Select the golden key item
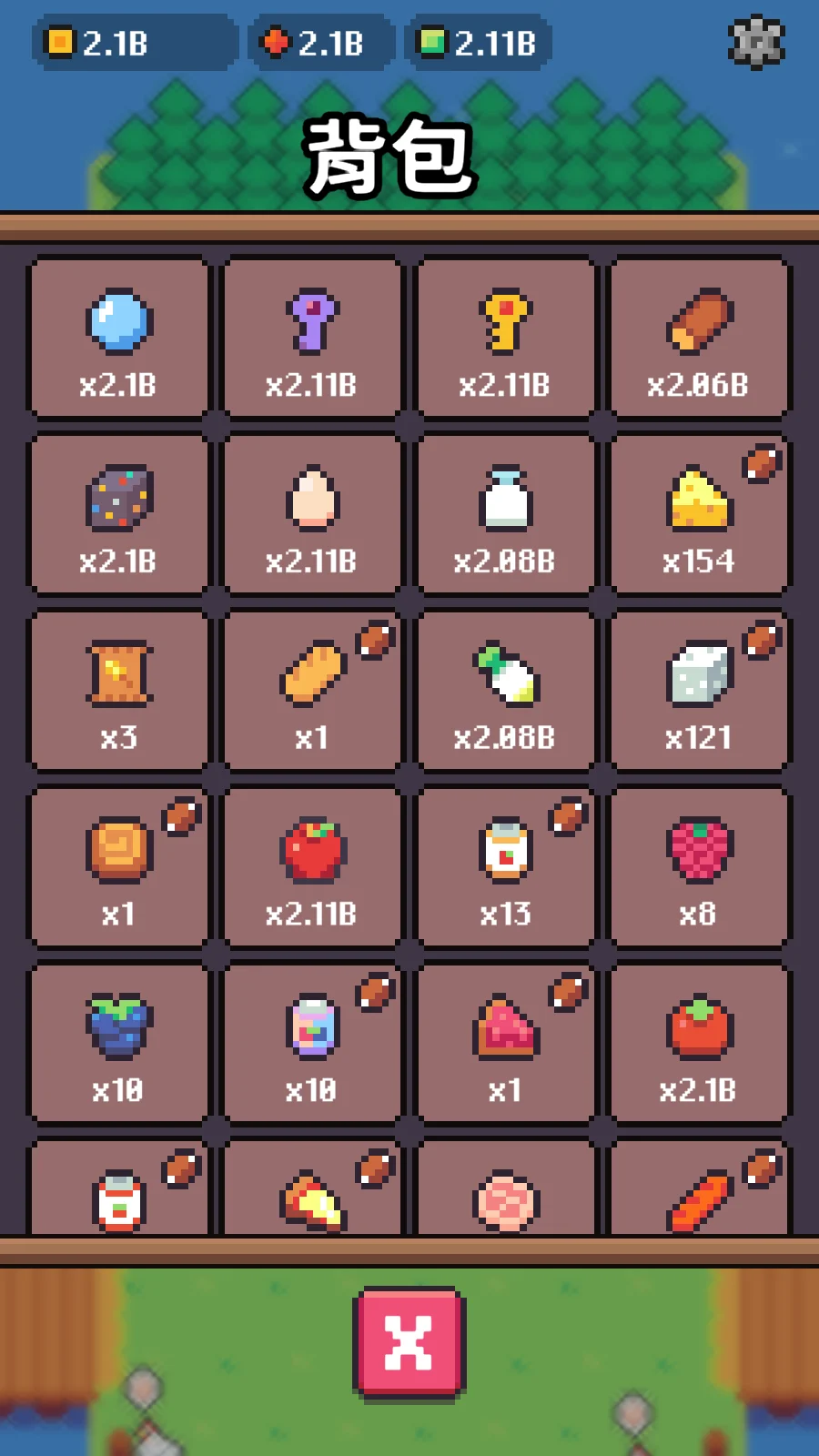819x1456 pixels. (x=504, y=337)
